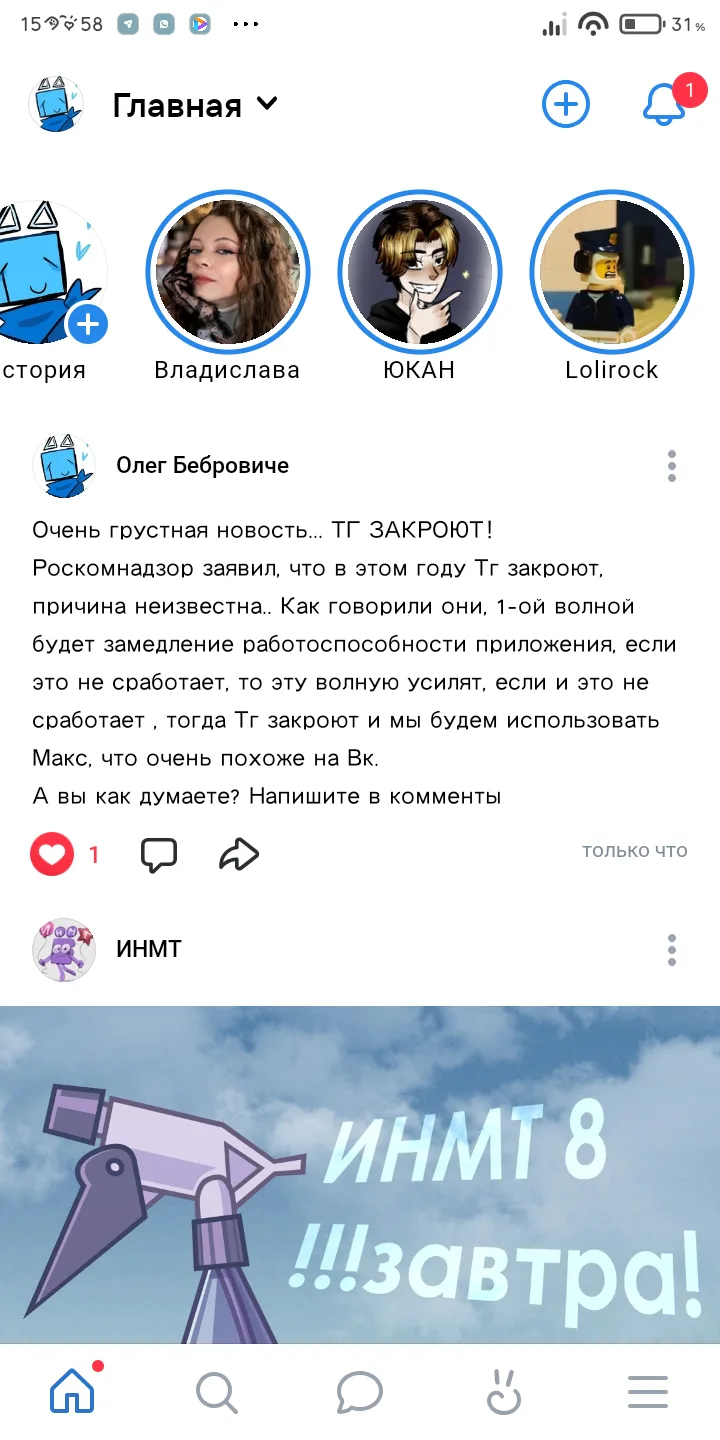720x1440 pixels.
Task: Go to the home tab
Action: tap(72, 1392)
